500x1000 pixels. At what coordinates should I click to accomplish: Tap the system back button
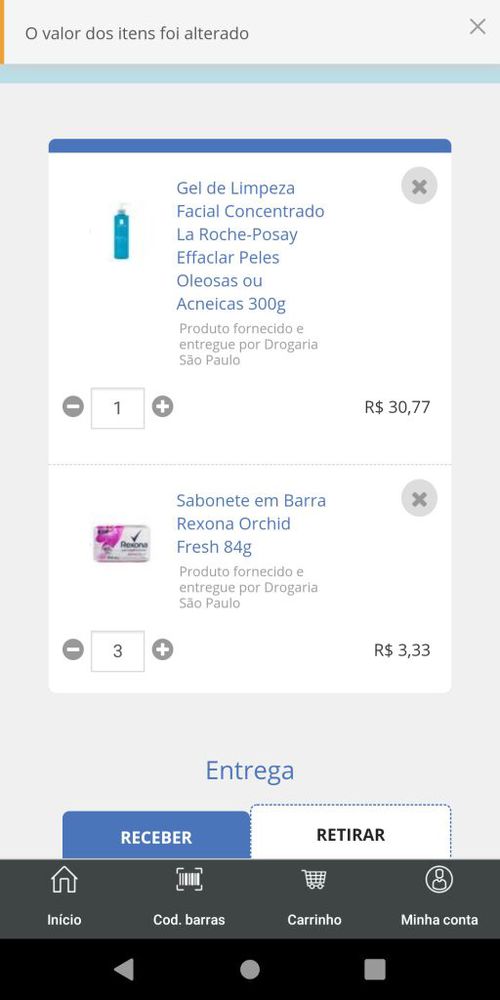point(124,969)
